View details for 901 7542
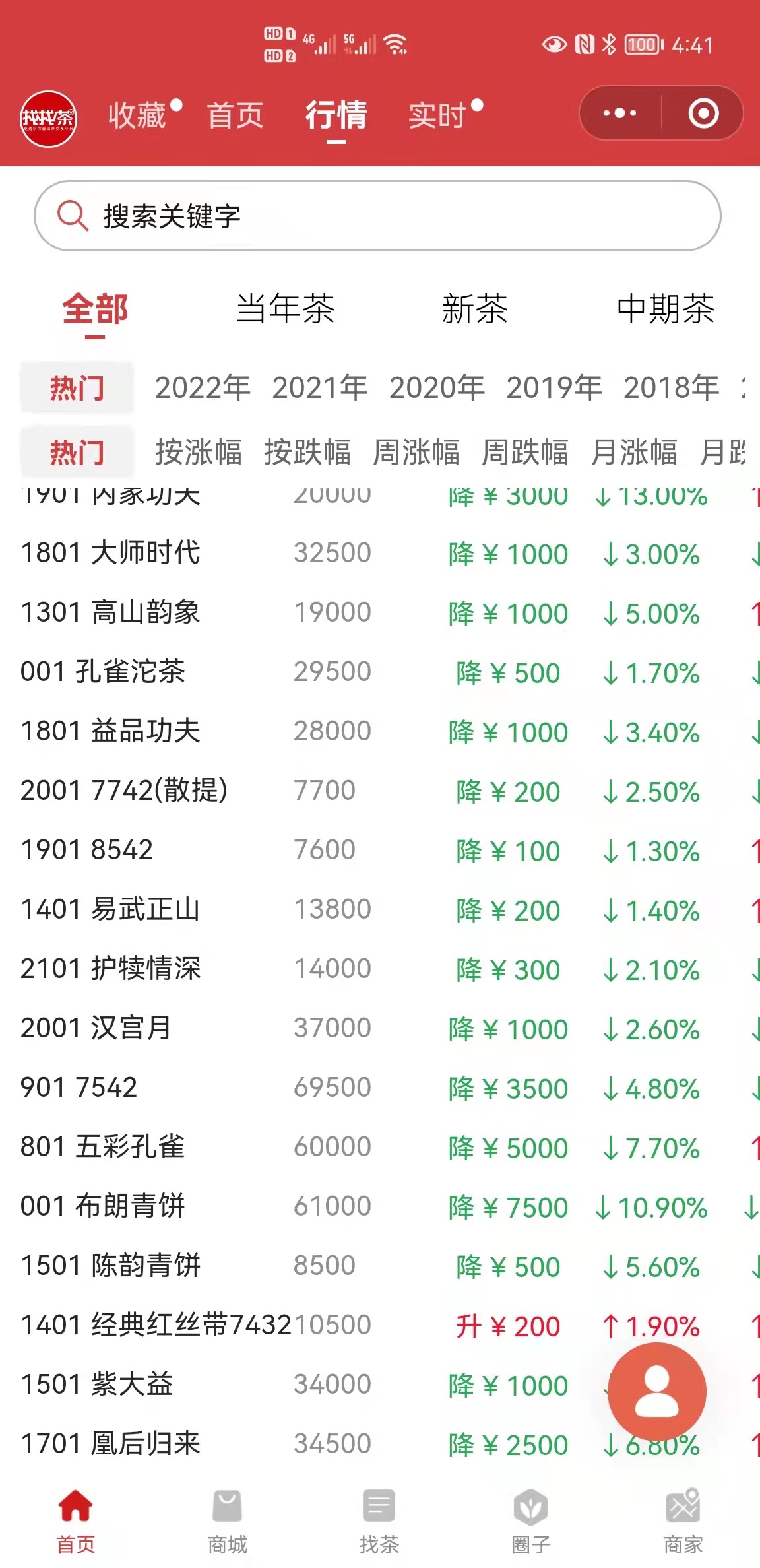760x1568 pixels. tap(380, 1088)
